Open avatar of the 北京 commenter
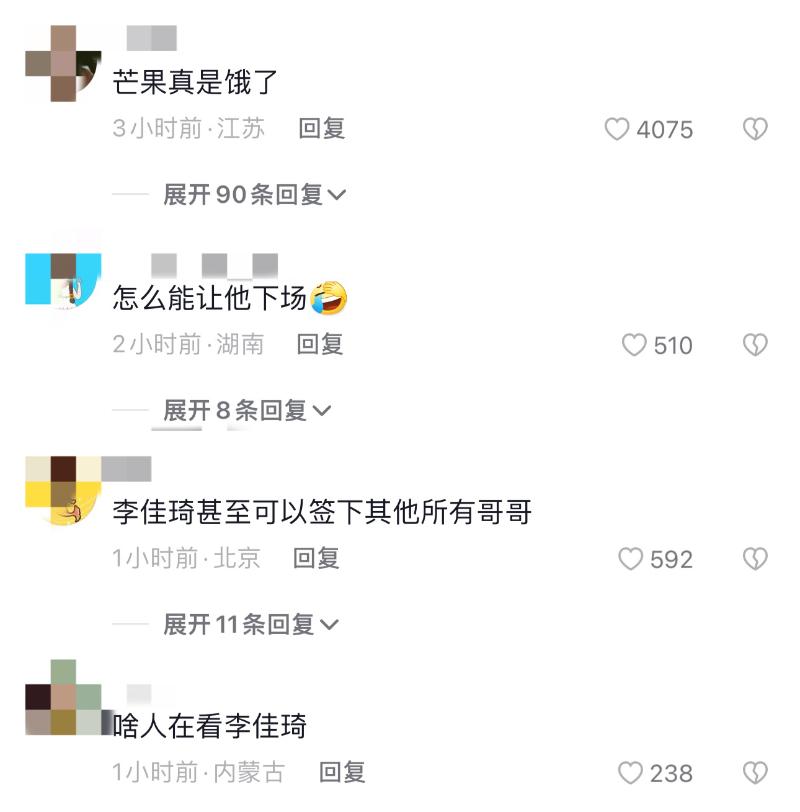This screenshot has width=800, height=812. [x=63, y=491]
